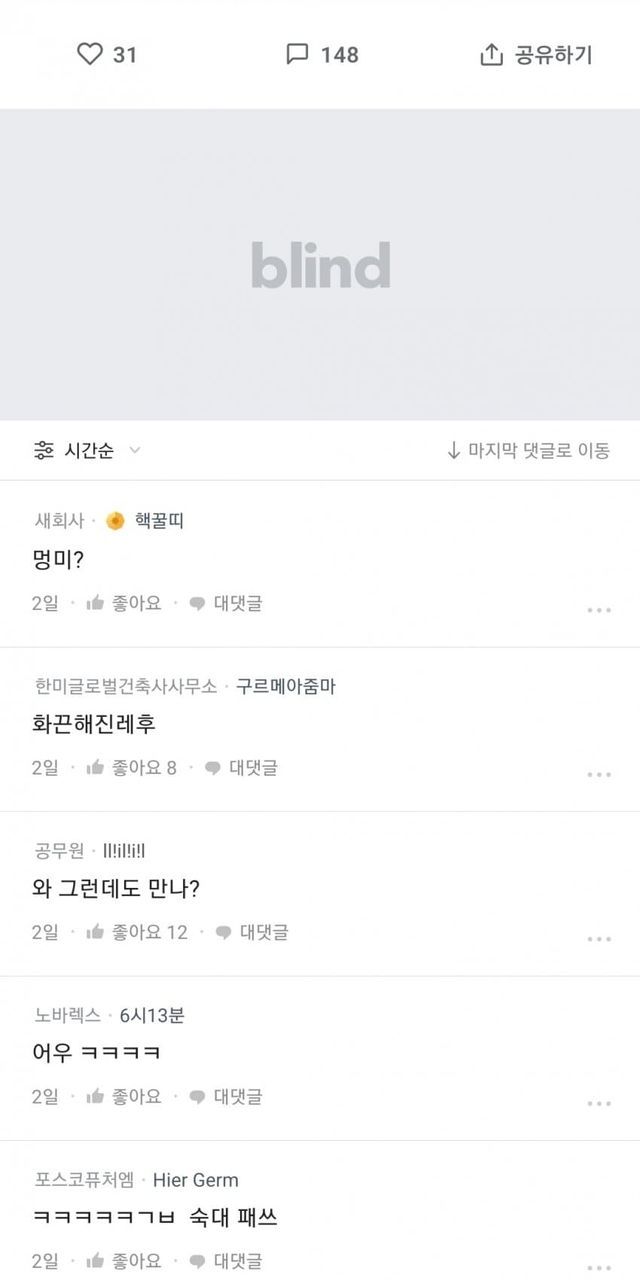Like the comment "화끈해진레후"
Screen dimensions: 640x1280
click(131, 767)
